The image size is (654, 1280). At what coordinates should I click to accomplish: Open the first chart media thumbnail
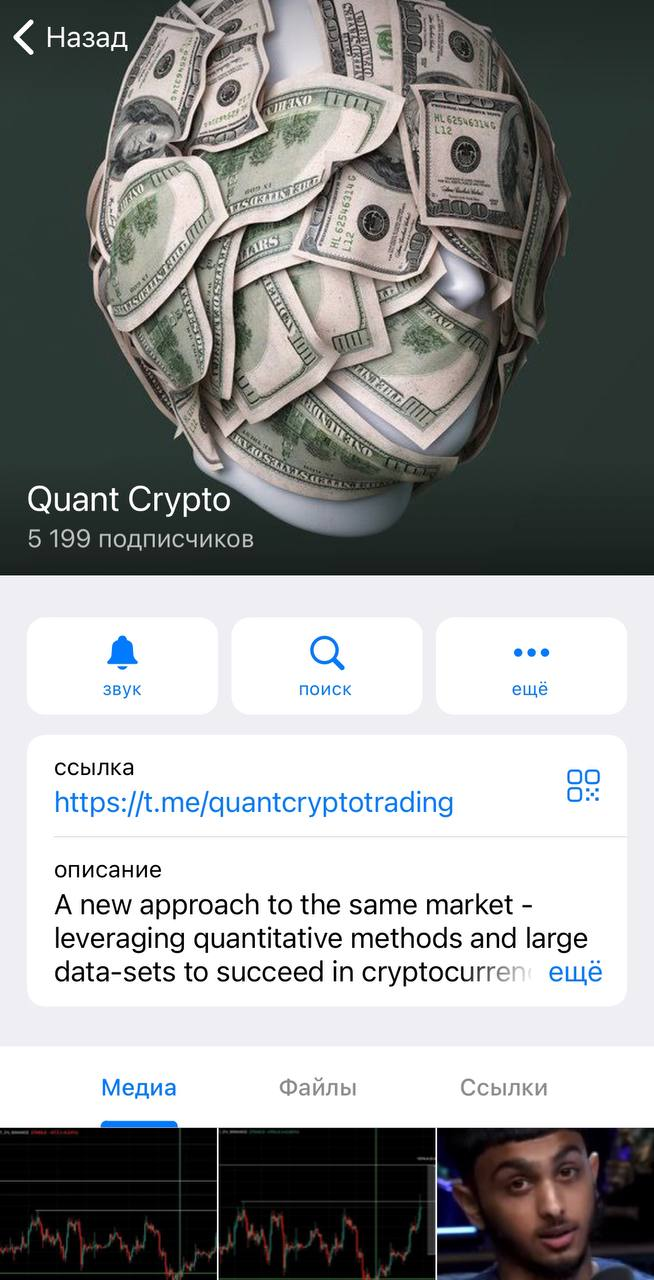click(x=108, y=1205)
